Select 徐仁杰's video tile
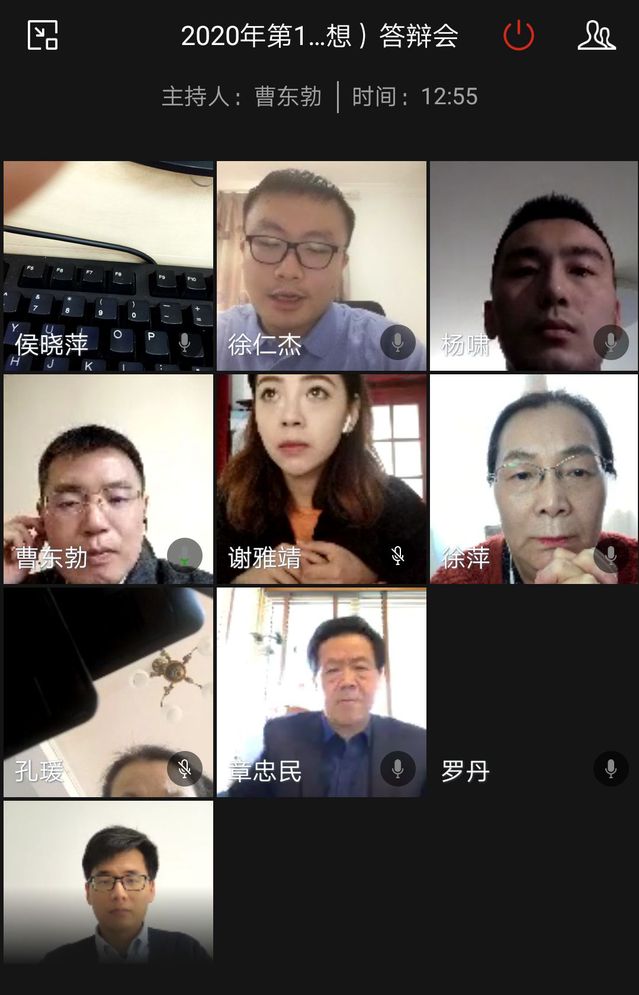 (x=321, y=266)
